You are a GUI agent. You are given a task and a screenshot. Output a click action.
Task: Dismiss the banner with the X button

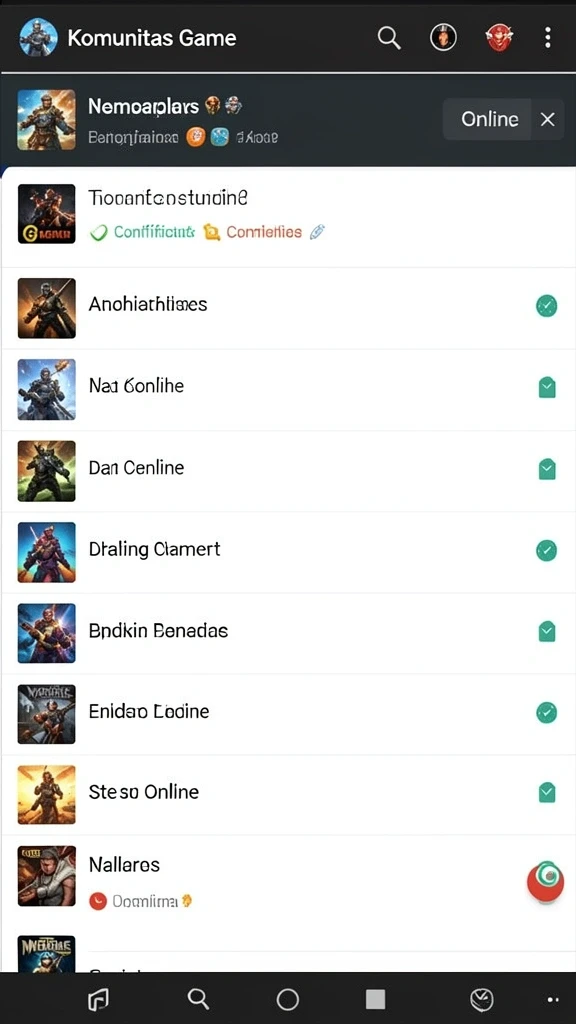tap(547, 120)
